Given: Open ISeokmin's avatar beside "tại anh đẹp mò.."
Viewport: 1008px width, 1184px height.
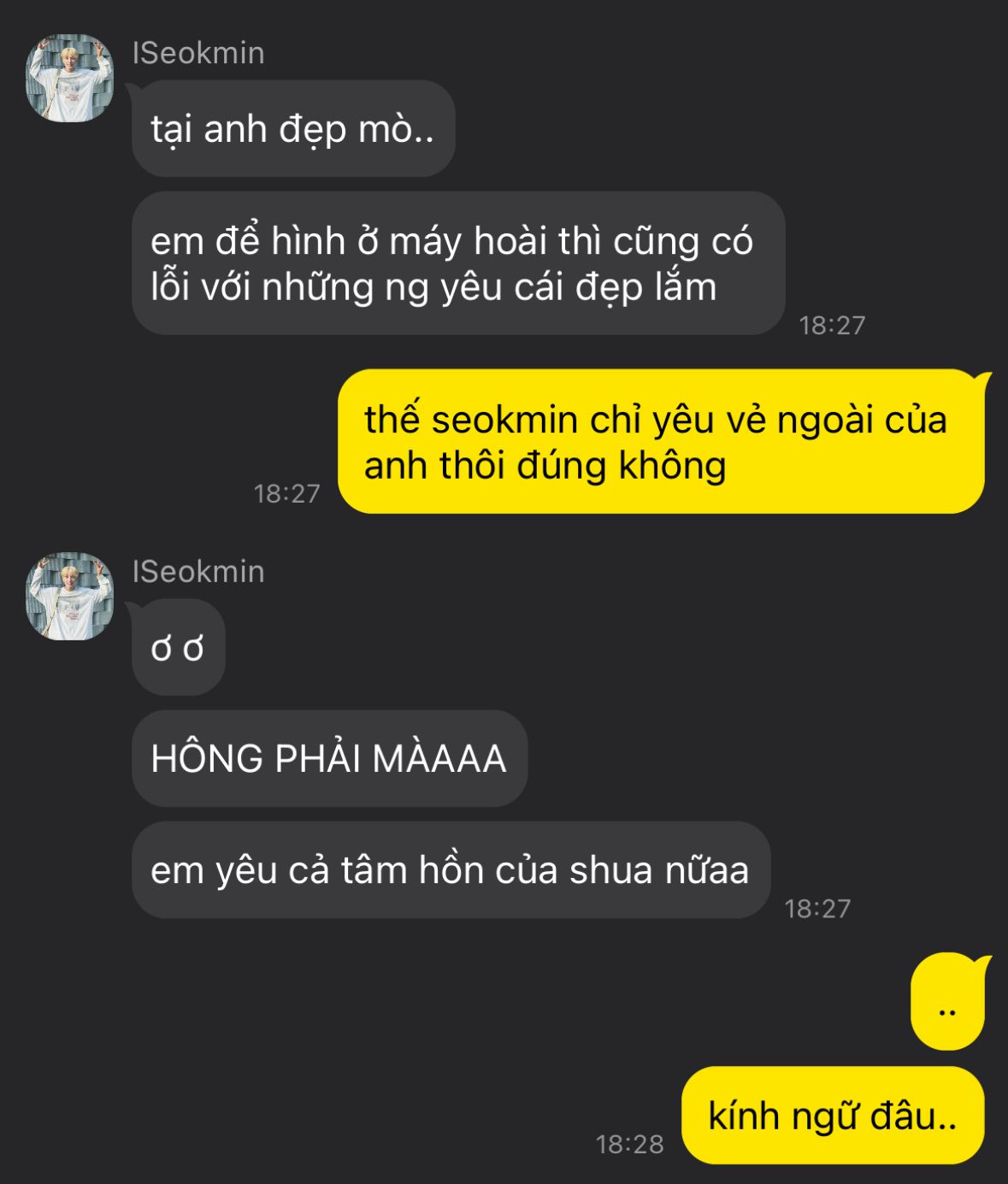Looking at the screenshot, I should pos(70,79).
